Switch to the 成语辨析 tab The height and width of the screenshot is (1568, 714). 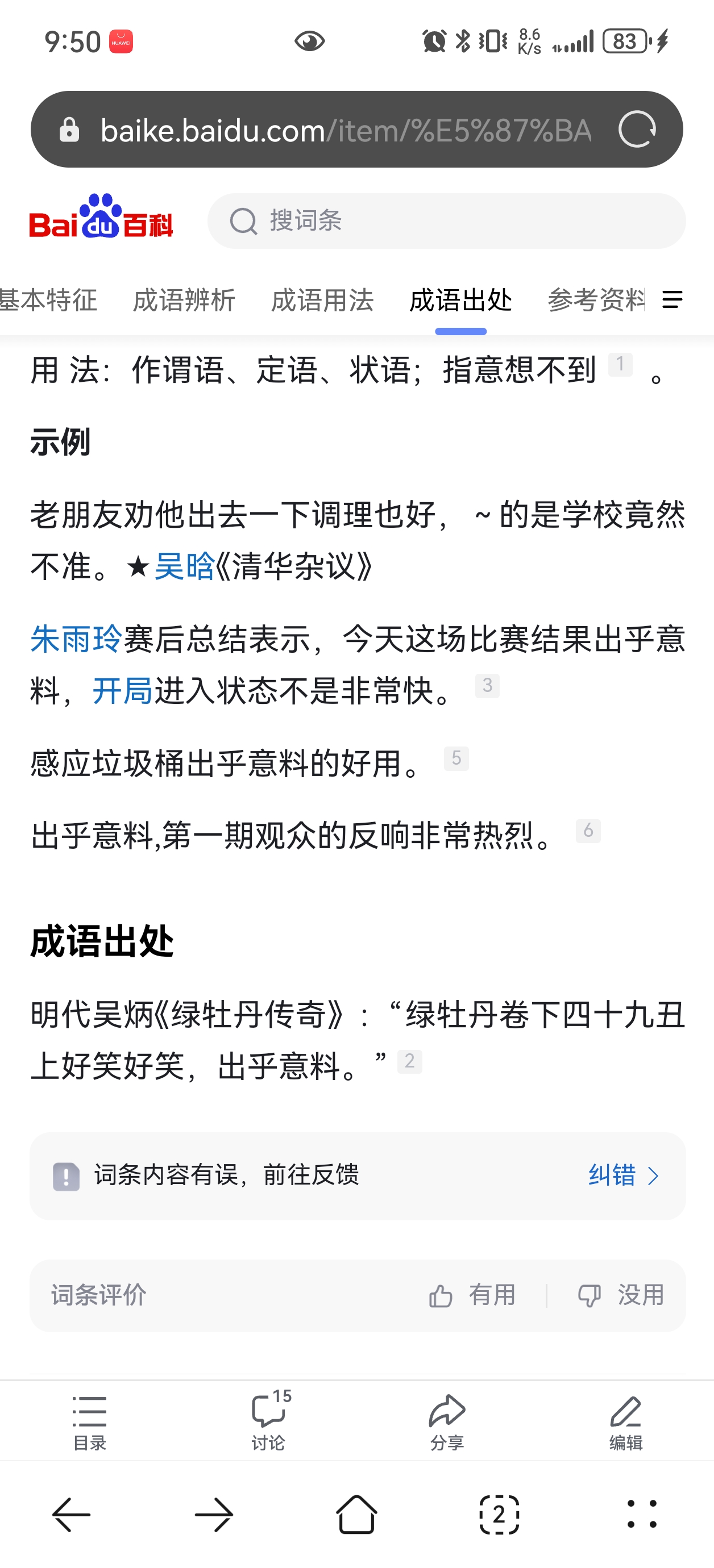[x=184, y=300]
